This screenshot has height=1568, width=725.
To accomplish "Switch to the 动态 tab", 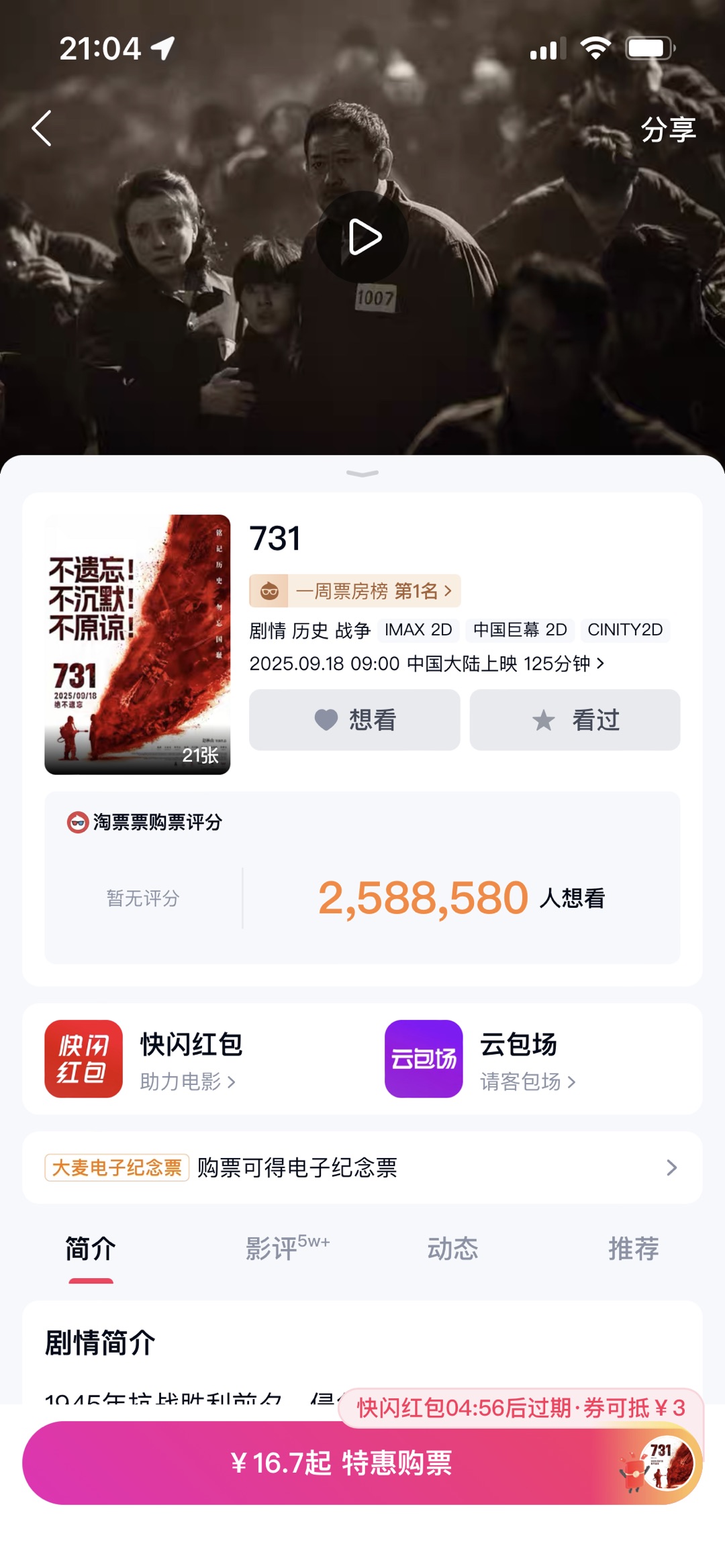I will tap(453, 1249).
